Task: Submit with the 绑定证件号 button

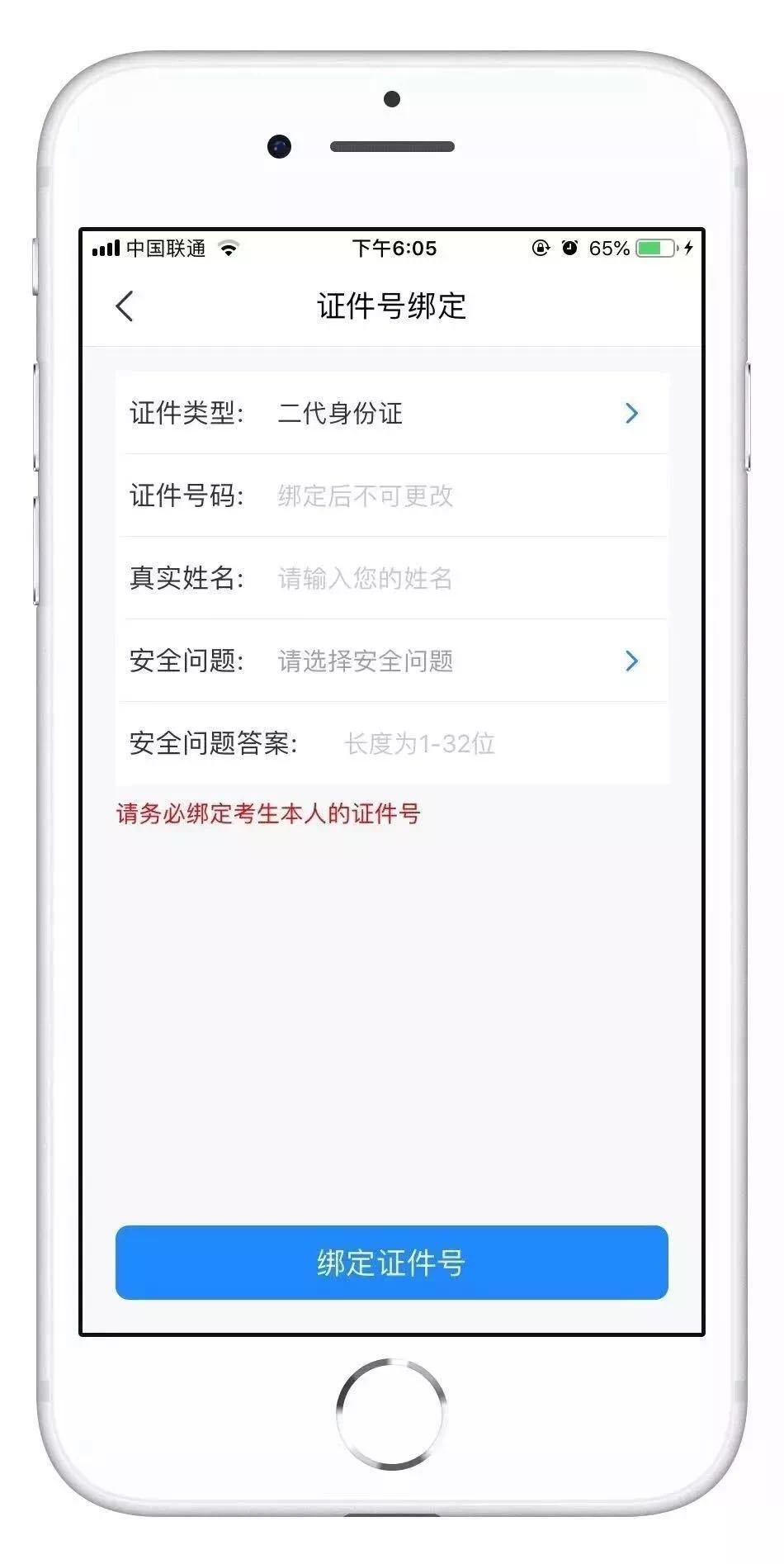Action: [x=391, y=1263]
